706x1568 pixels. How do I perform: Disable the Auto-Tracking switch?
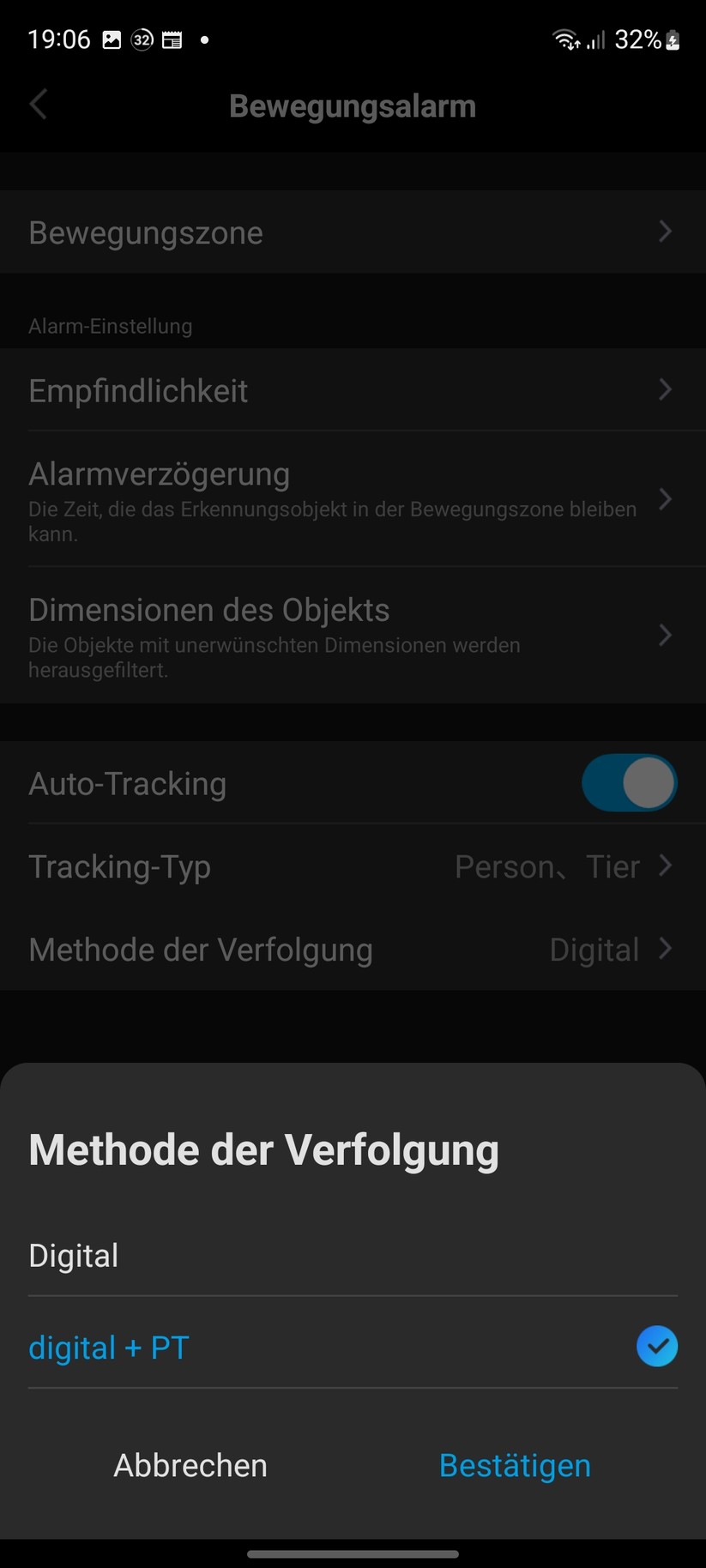(629, 782)
